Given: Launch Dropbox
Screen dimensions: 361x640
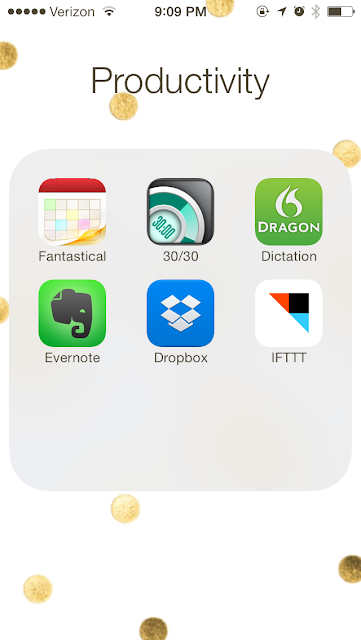Looking at the screenshot, I should pos(180,313).
